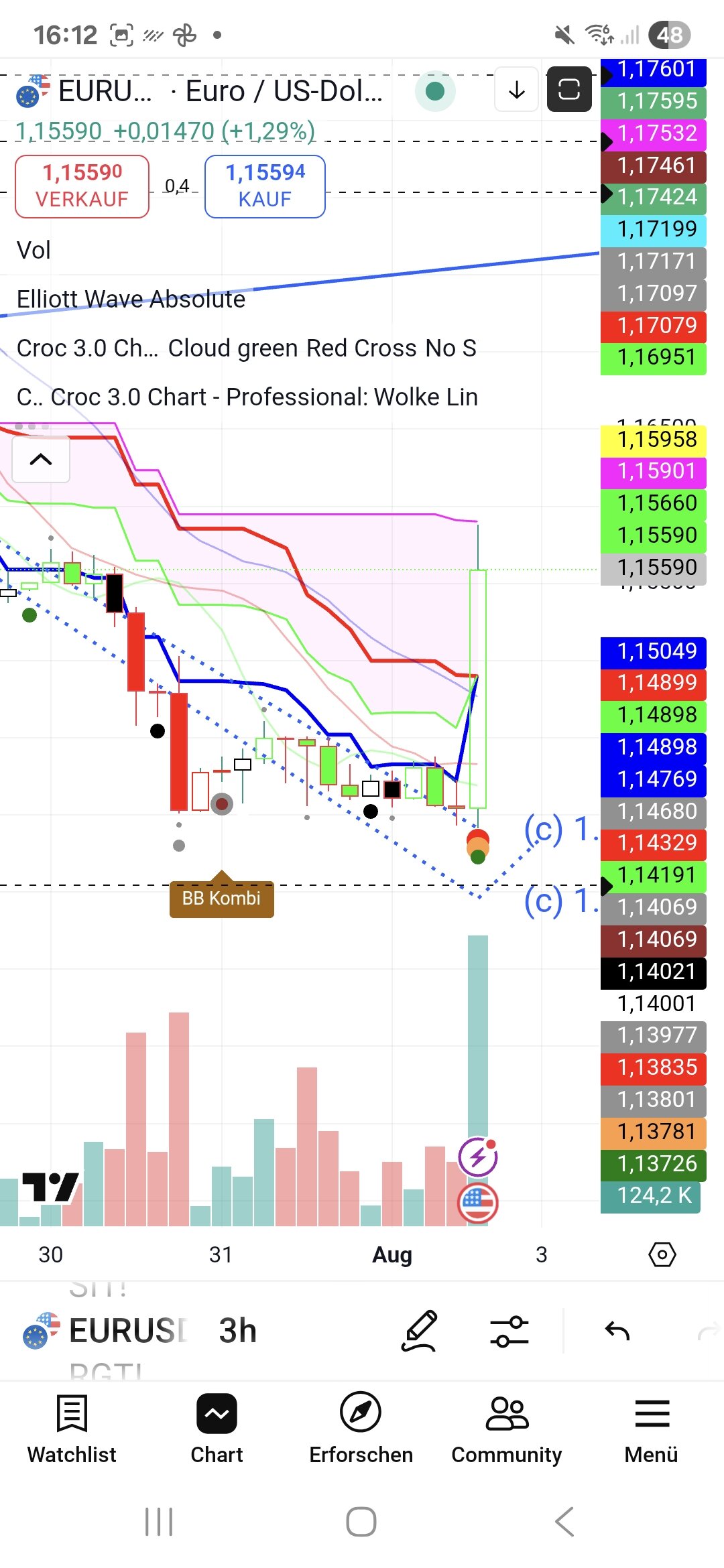Screen dimensions: 724x1568
Task: Switch to the Erforschen tab
Action: click(x=361, y=1427)
